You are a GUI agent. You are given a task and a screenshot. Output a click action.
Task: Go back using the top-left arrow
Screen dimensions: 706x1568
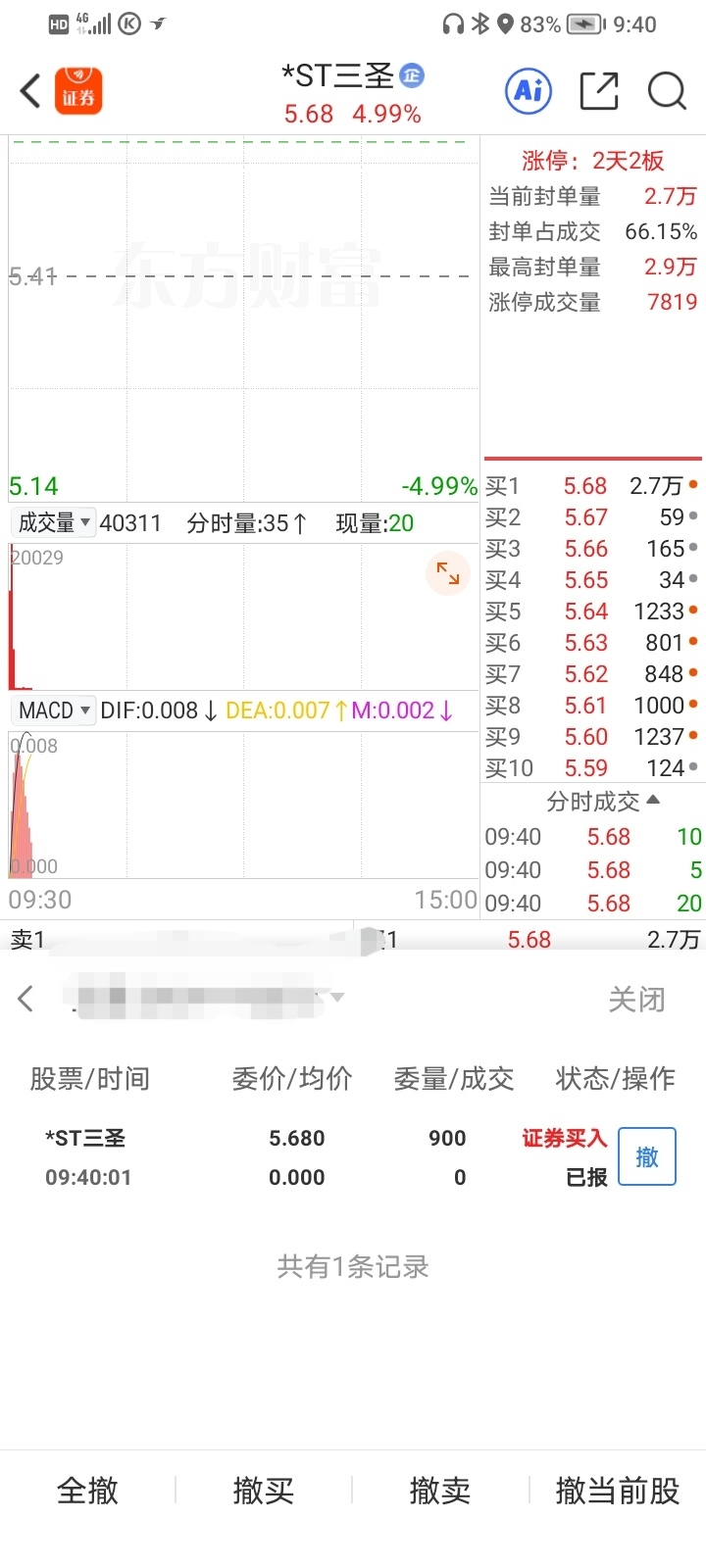(x=29, y=91)
